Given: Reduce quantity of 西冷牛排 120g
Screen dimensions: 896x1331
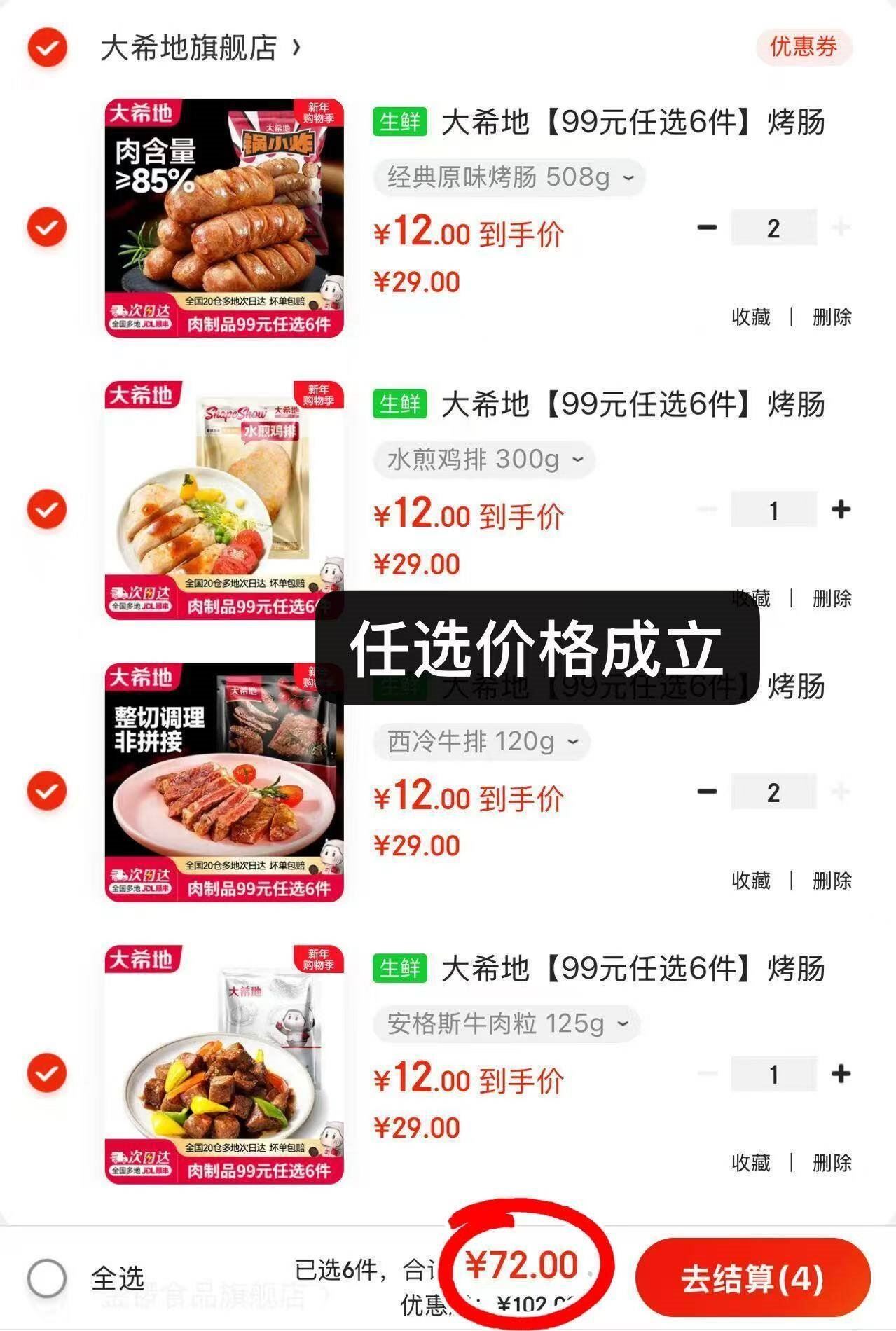Looking at the screenshot, I should [708, 792].
